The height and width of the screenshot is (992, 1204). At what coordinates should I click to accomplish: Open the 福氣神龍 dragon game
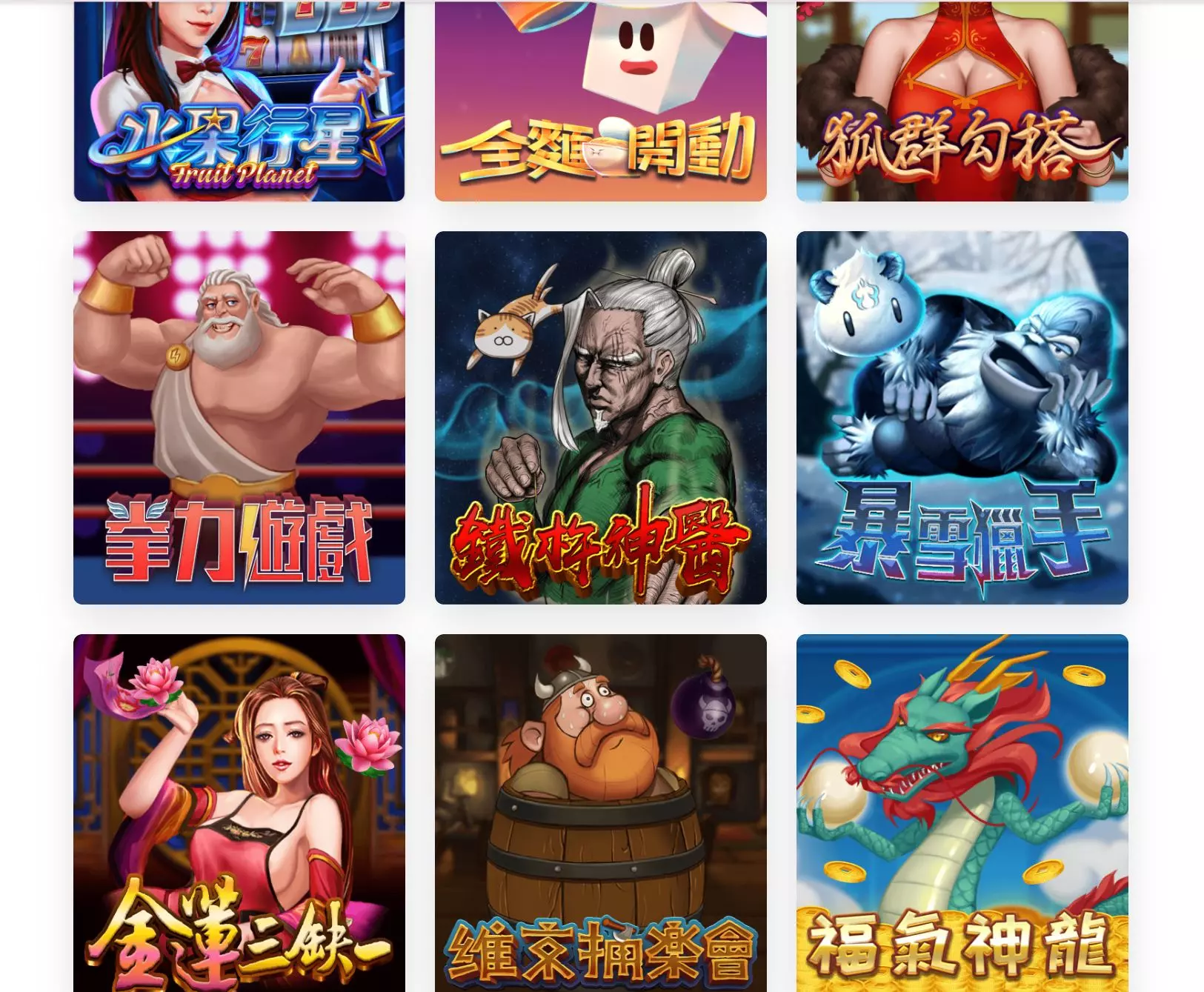[962, 813]
